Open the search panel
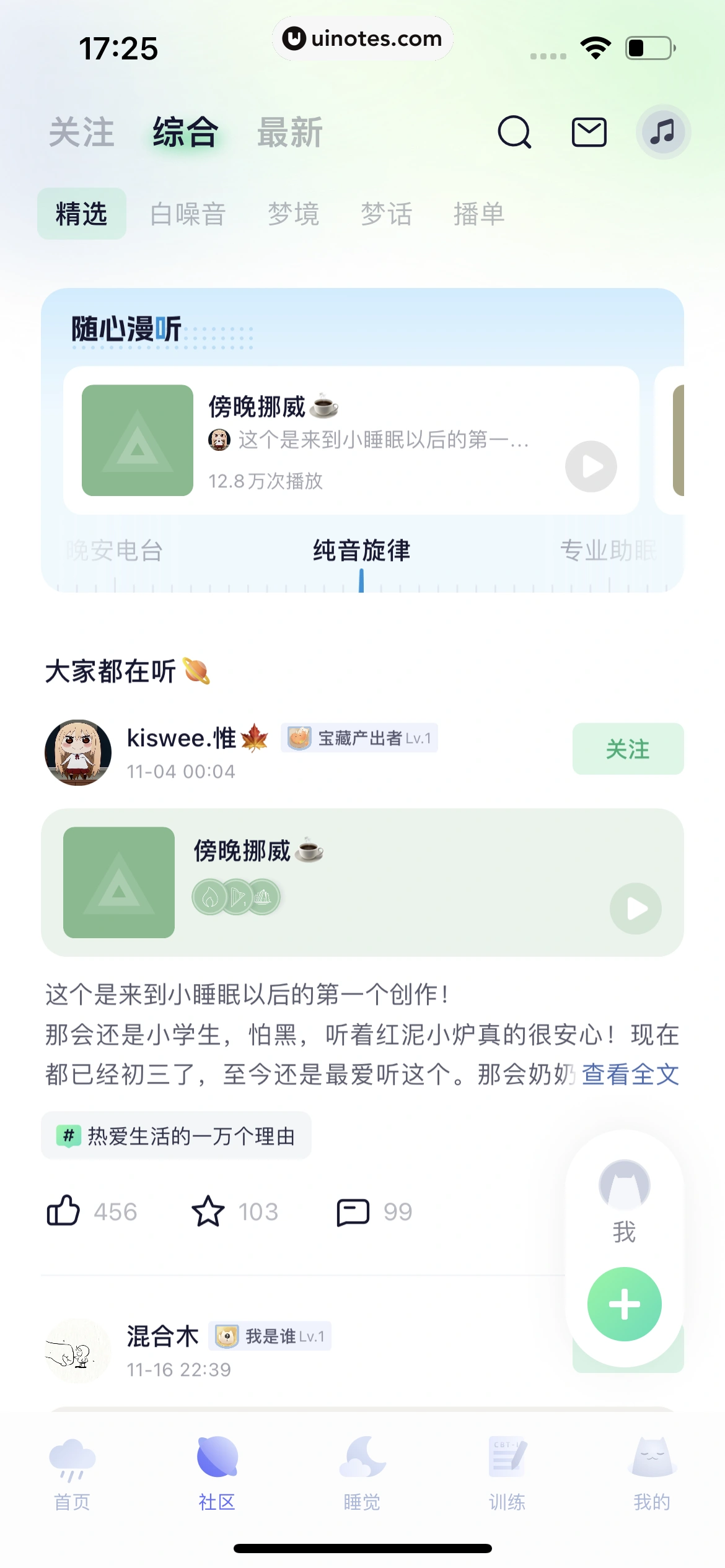Viewport: 725px width, 1568px height. (x=515, y=133)
